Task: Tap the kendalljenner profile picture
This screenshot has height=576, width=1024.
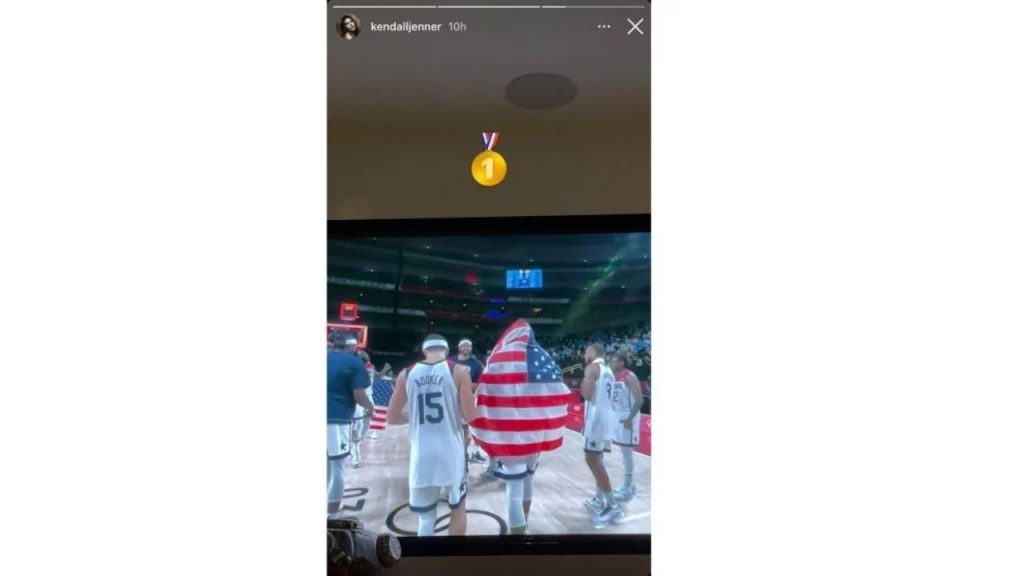Action: click(x=348, y=27)
